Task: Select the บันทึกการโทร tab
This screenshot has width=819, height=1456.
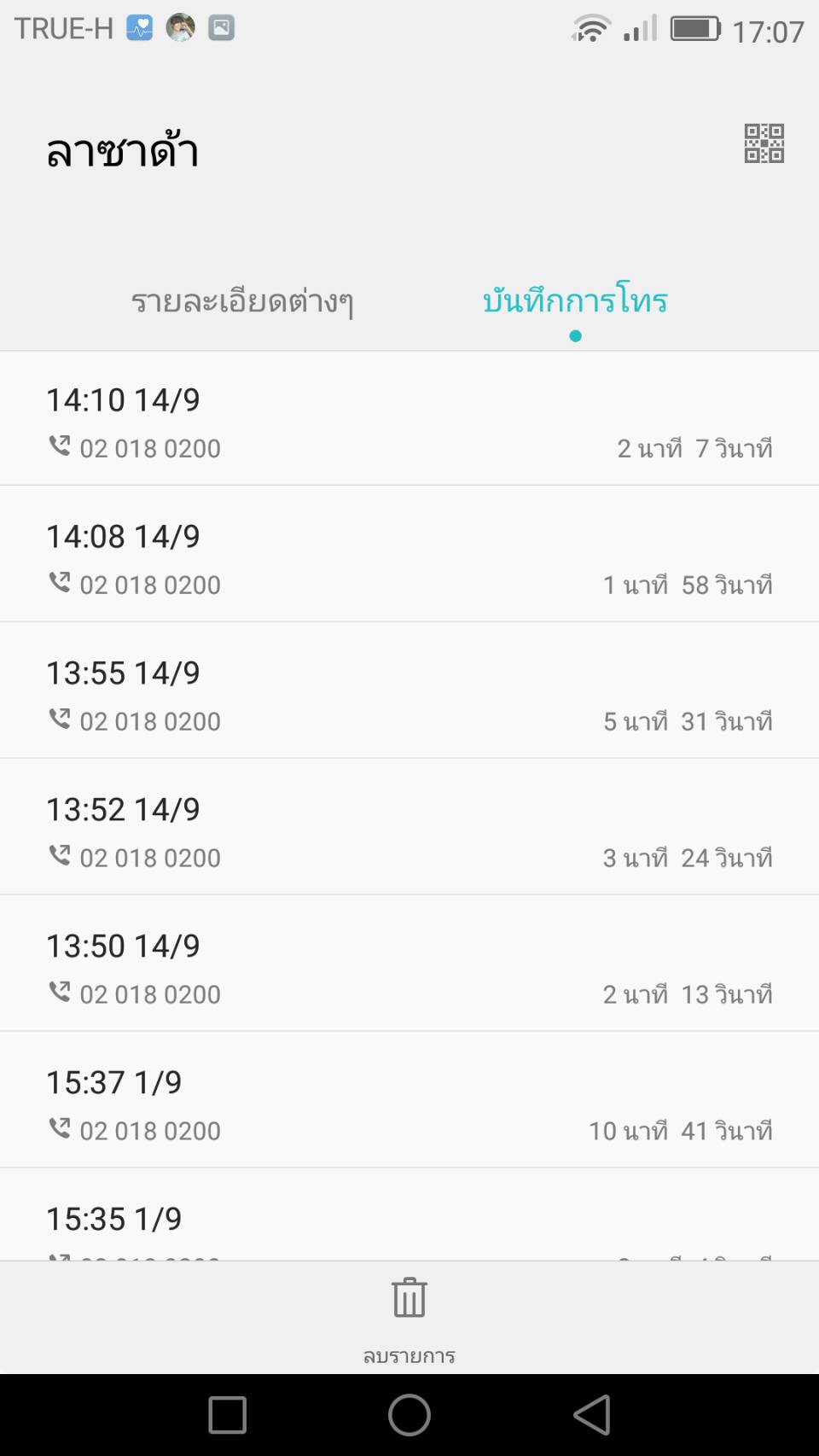Action: tap(575, 301)
